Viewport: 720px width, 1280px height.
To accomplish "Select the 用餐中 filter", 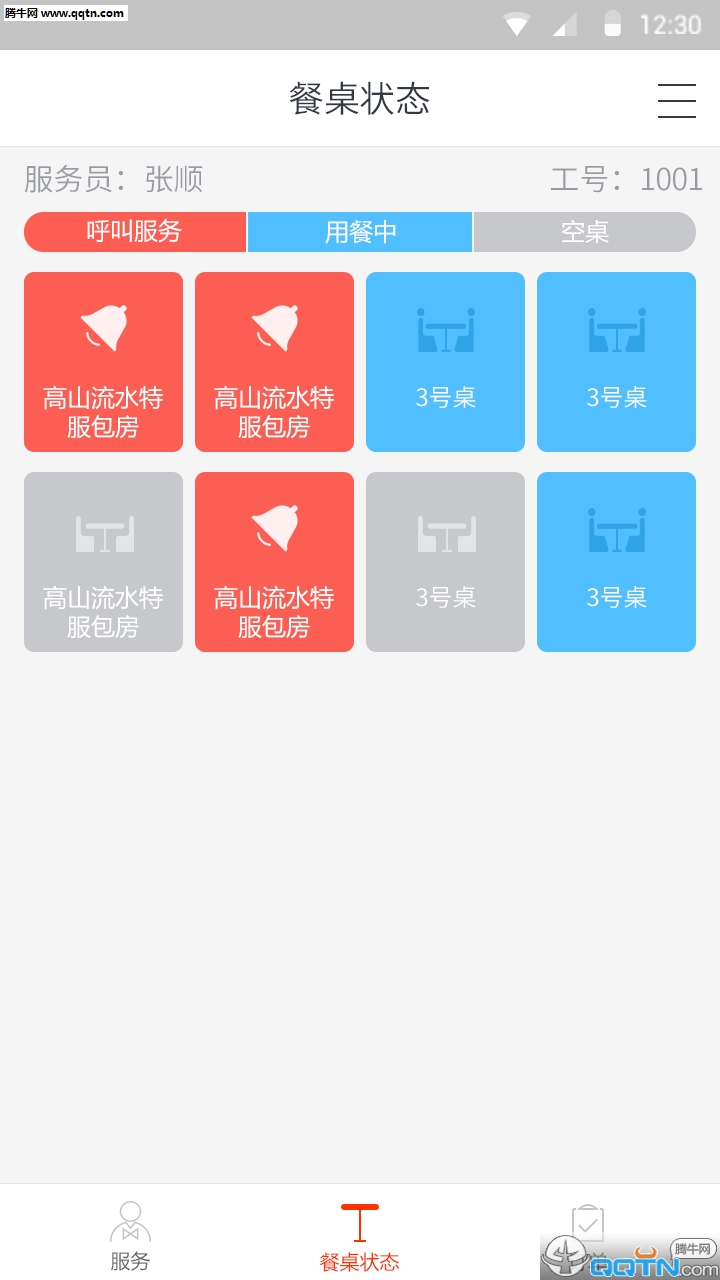I will (x=360, y=232).
